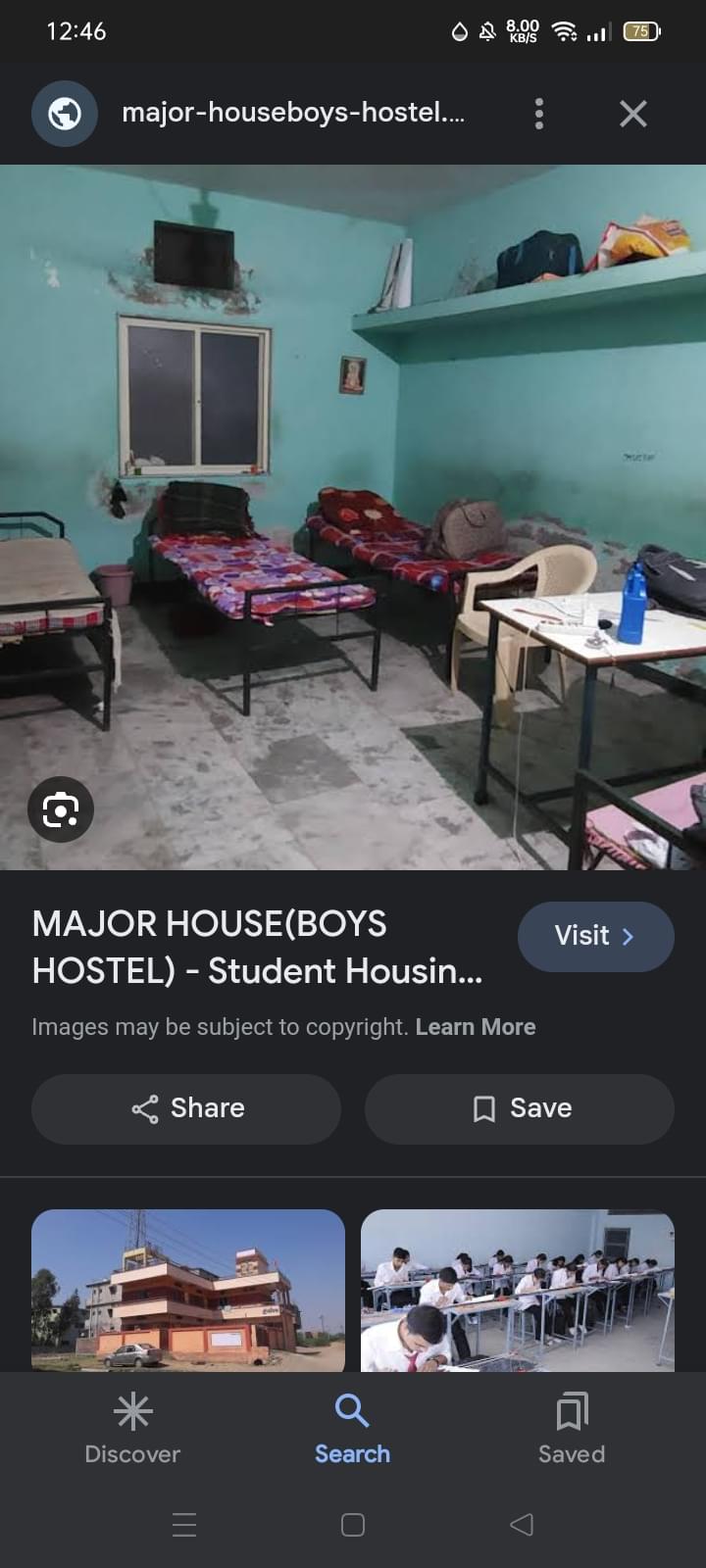Image resolution: width=706 pixels, height=1568 pixels.
Task: Switch to the Search tab
Action: click(352, 1429)
